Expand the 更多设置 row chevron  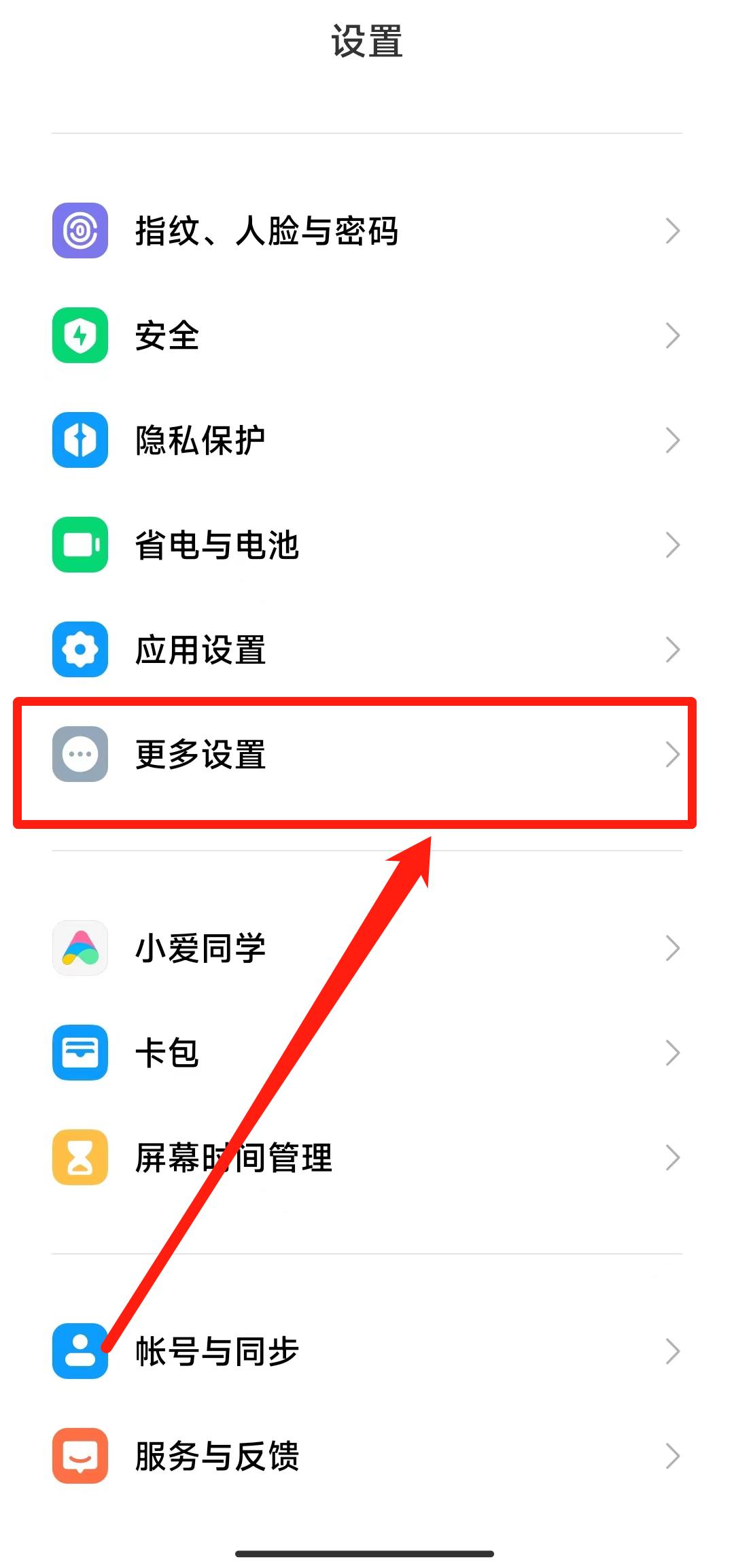(x=673, y=754)
